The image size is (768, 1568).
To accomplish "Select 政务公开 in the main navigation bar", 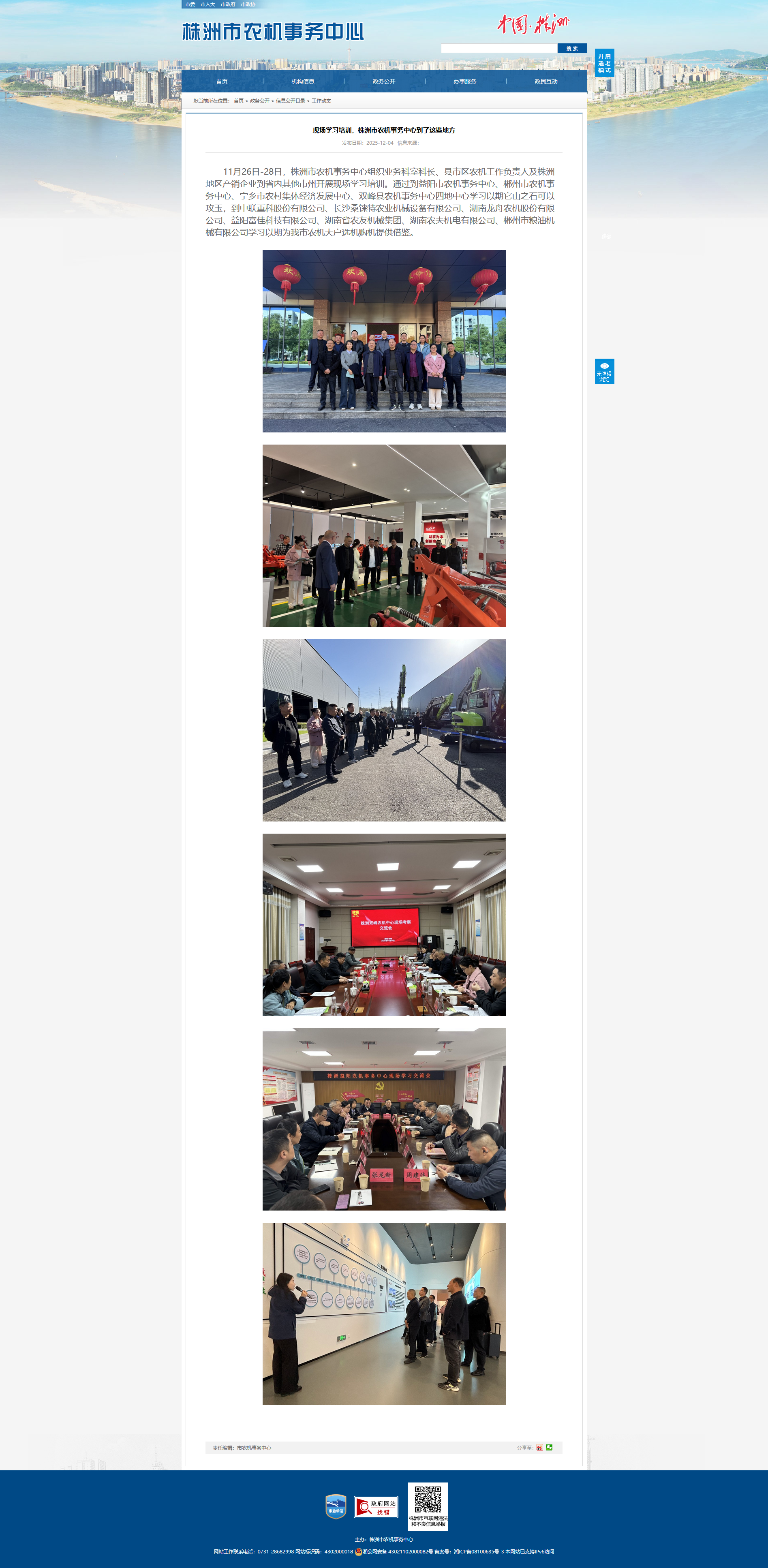I will coord(383,81).
